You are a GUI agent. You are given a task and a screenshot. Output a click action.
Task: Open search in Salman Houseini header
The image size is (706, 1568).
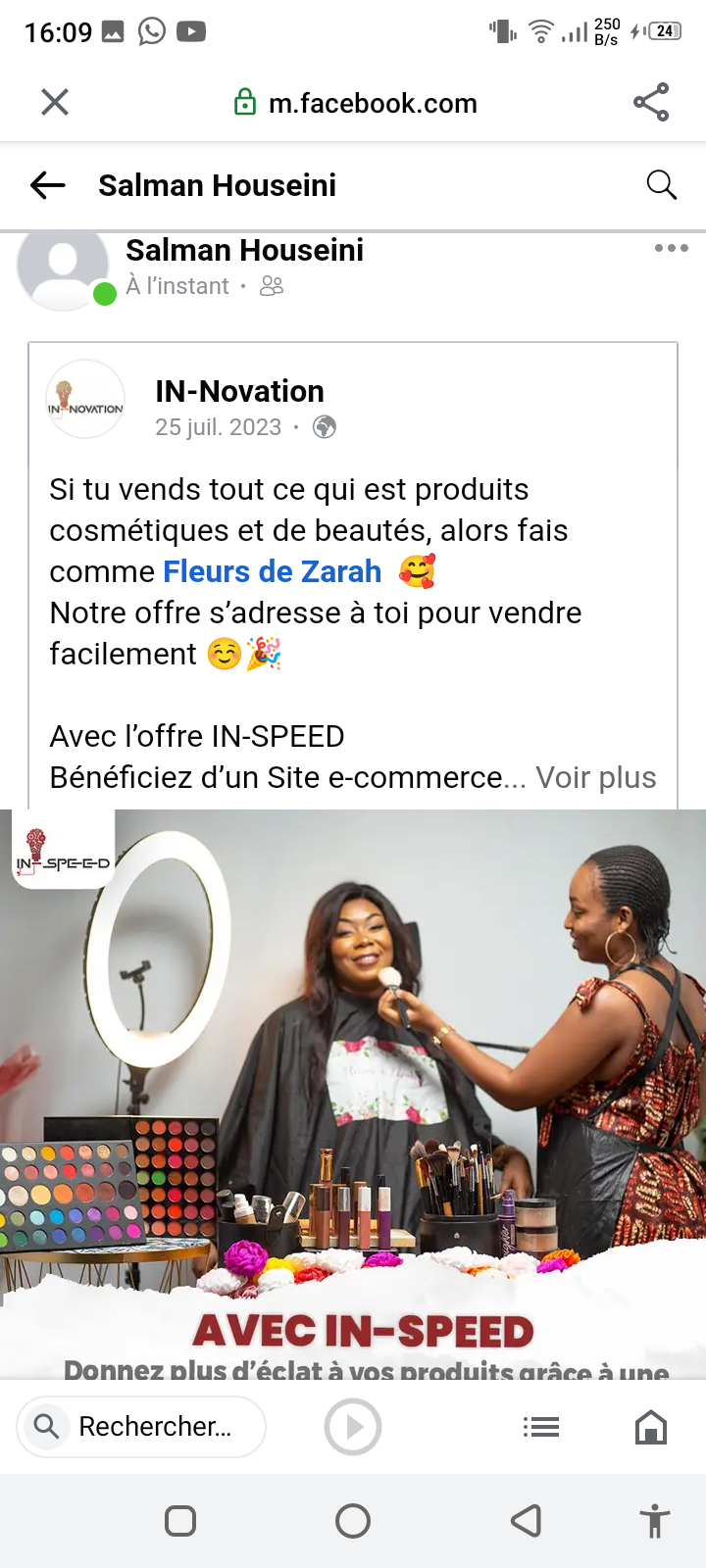pyautogui.click(x=662, y=184)
